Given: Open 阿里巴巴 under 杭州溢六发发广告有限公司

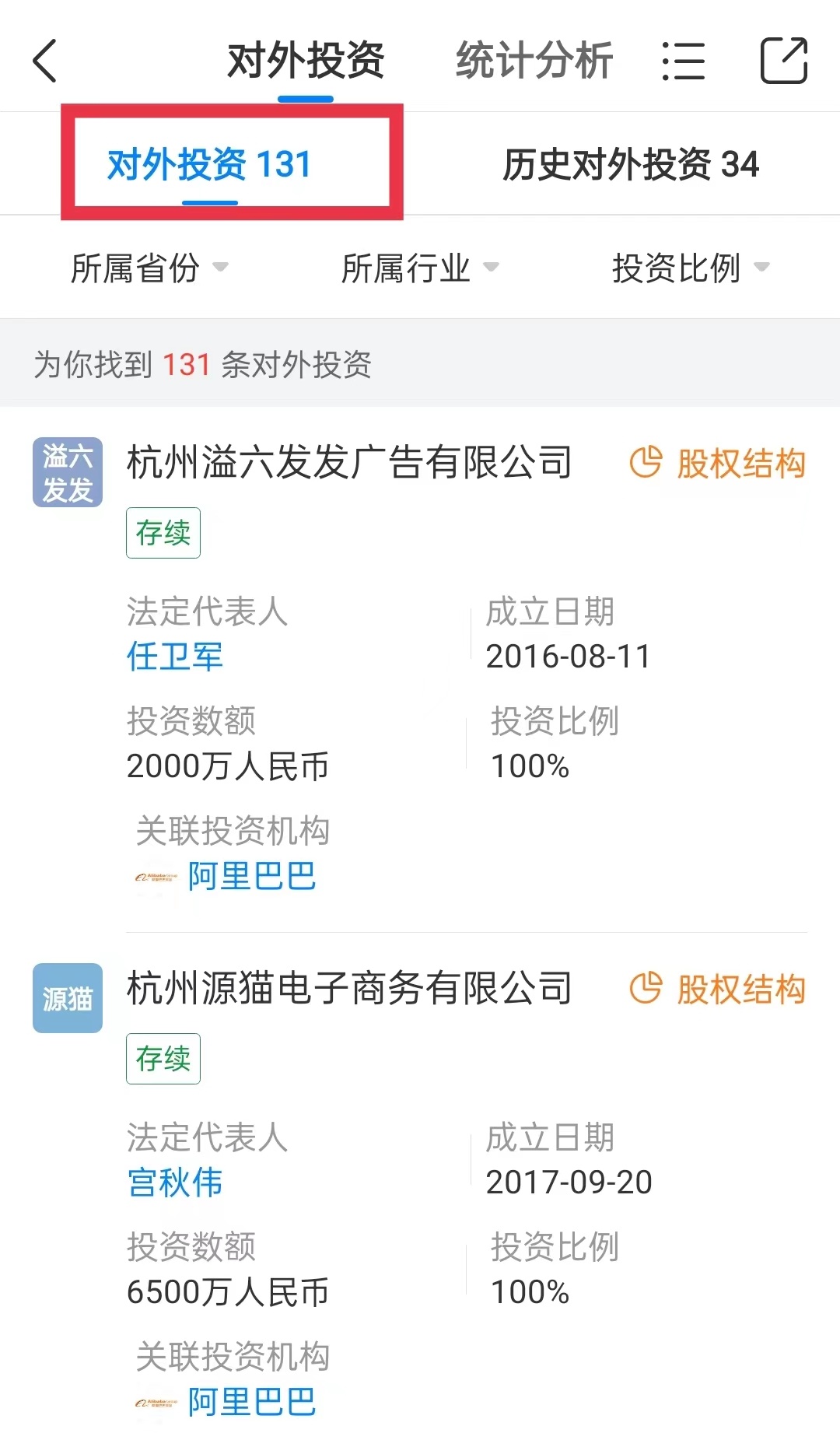Looking at the screenshot, I should [252, 877].
